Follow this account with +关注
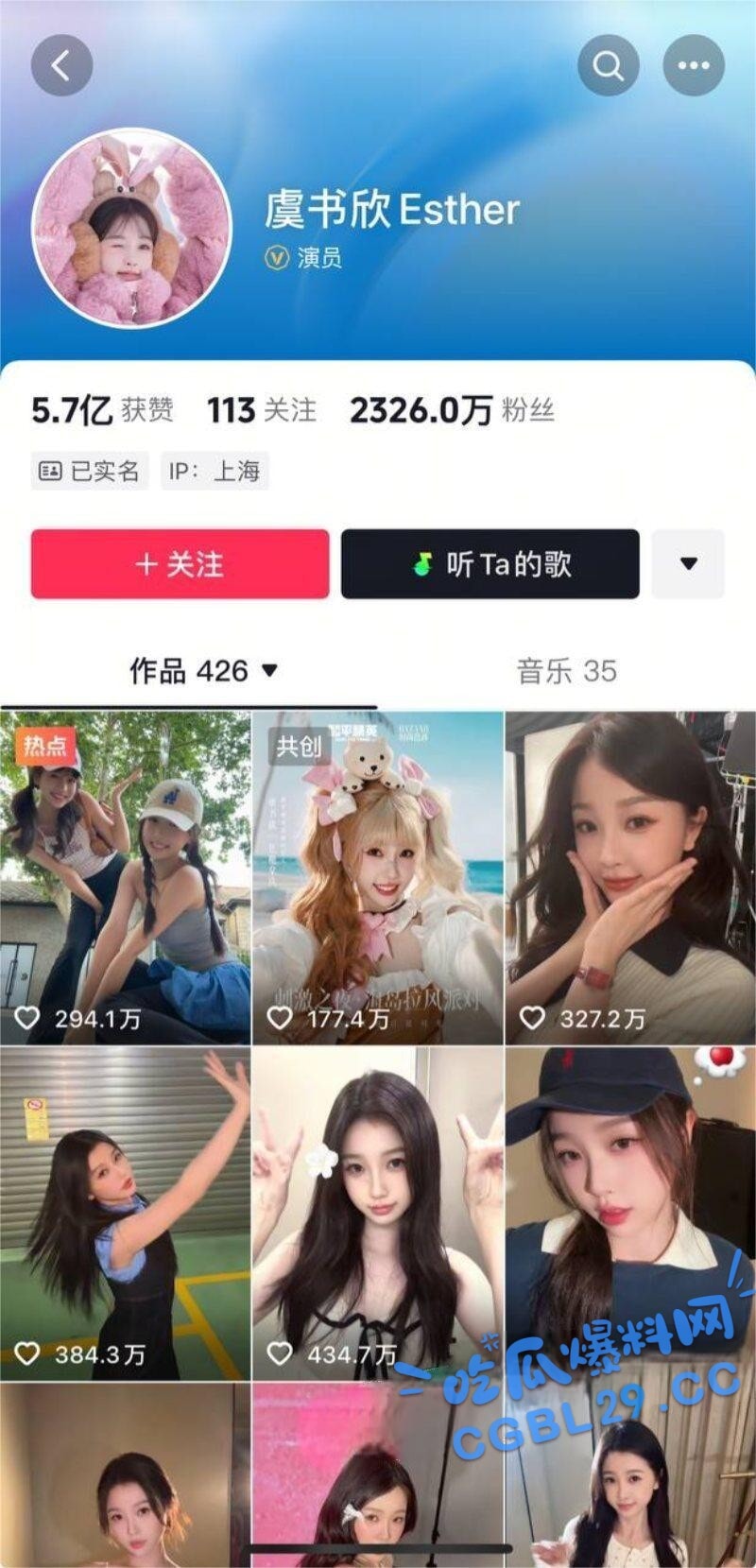This screenshot has height=1568, width=756. pos(180,564)
